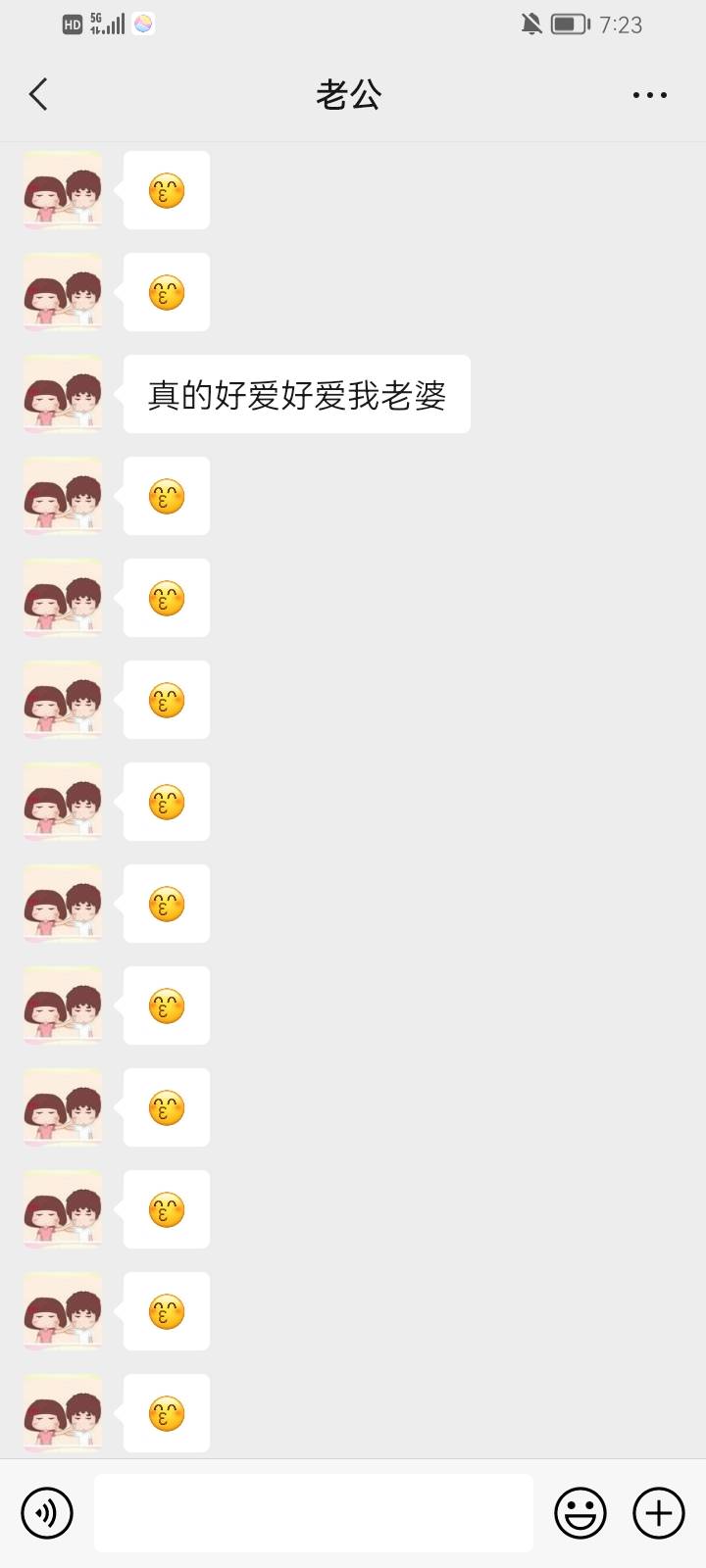Screen dimensions: 706x1568
Task: Tap the kiss emoji bubble below the text message
Action: [165, 496]
